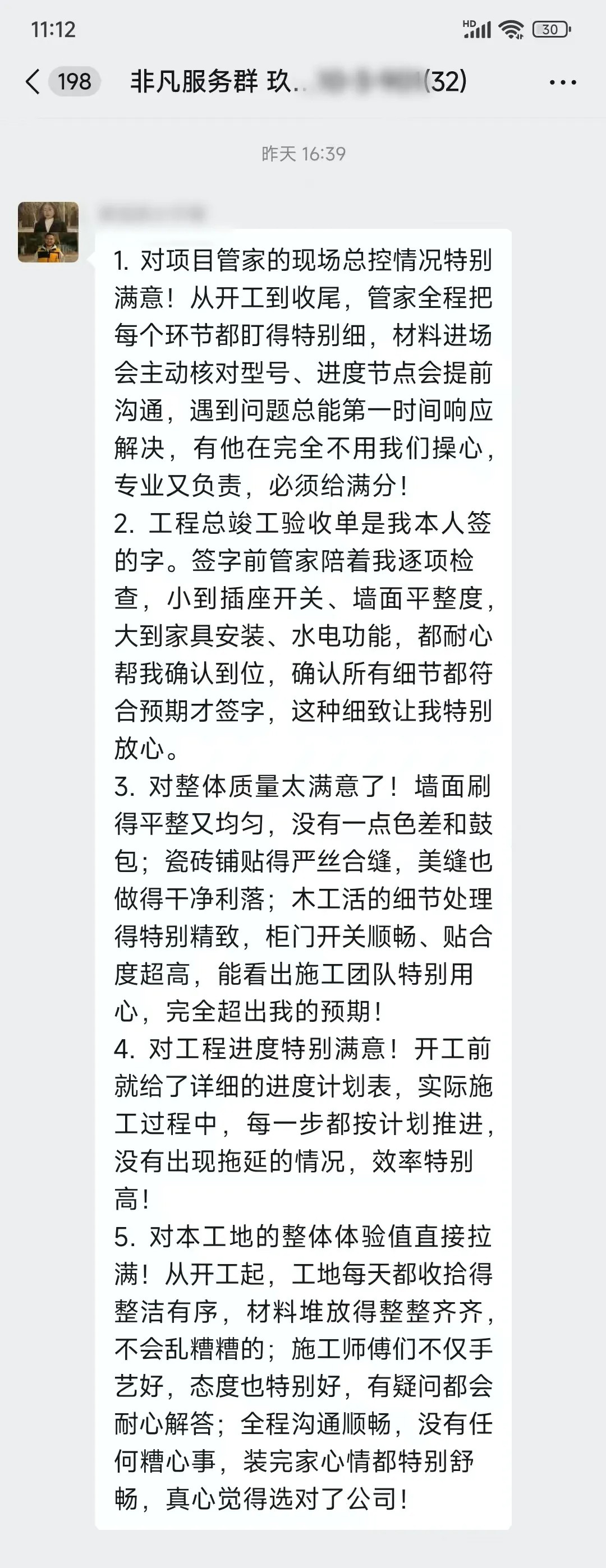606x1568 pixels.
Task: Go back to the chat list
Action: coord(34,81)
